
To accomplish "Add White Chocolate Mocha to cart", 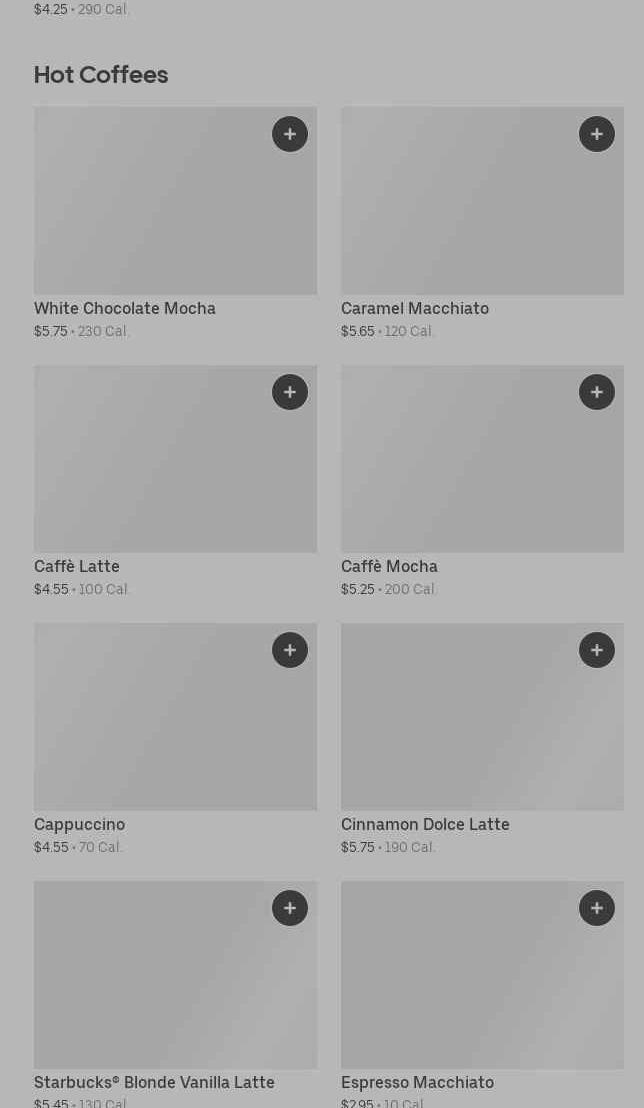I will click(290, 134).
